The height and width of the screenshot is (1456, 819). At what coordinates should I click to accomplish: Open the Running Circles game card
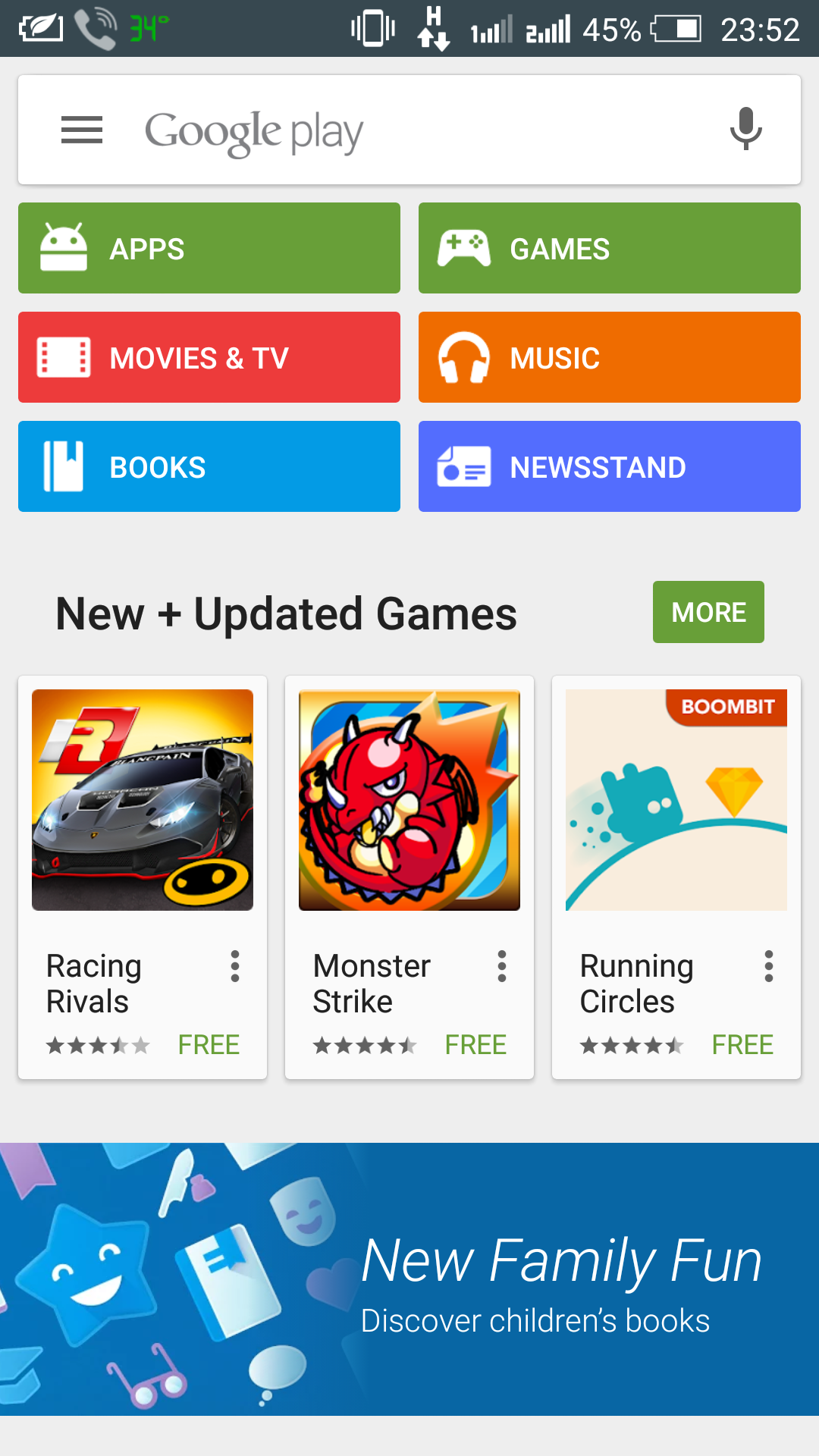pos(676,800)
